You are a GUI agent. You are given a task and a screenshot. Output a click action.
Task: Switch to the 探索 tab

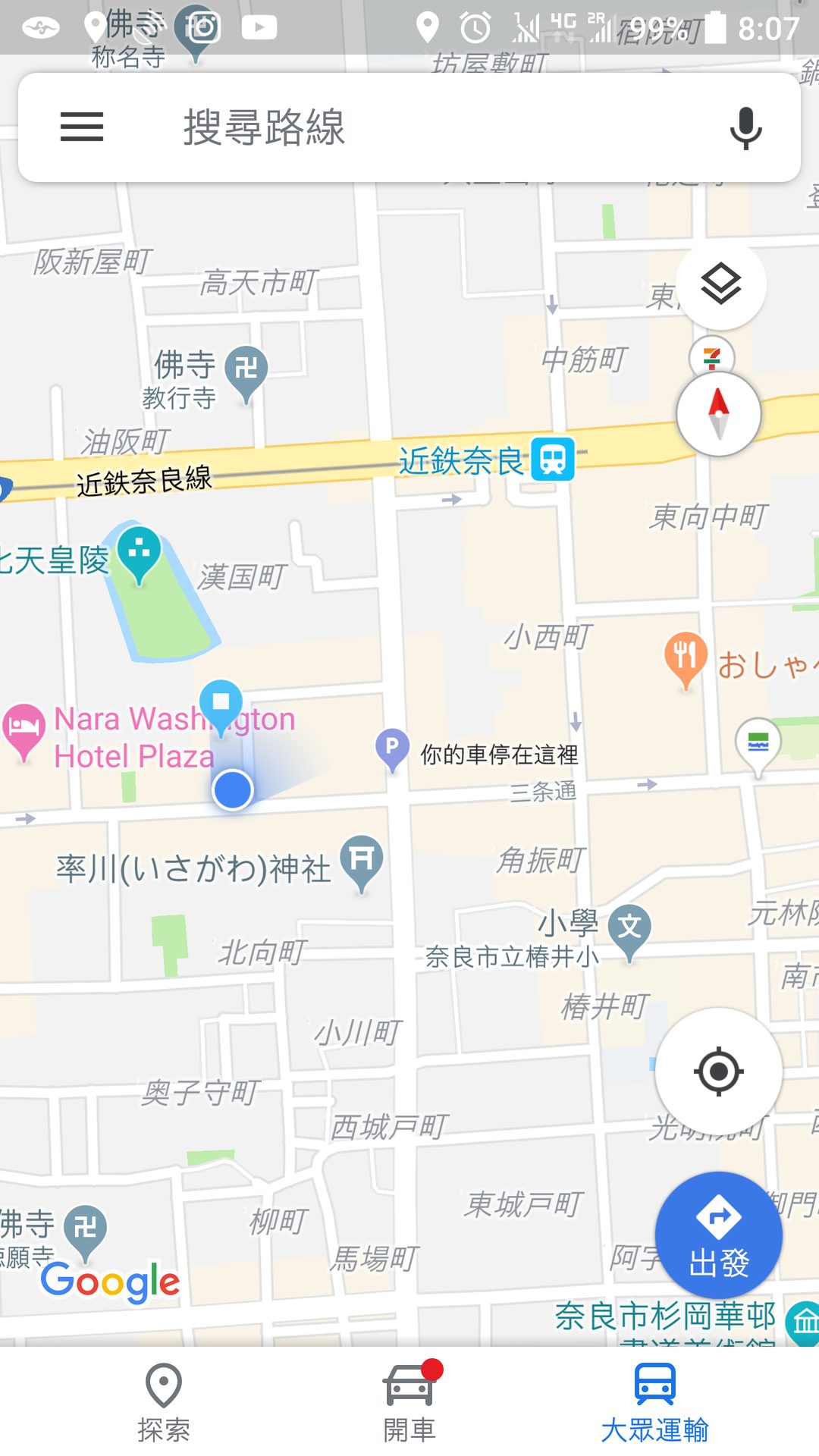[x=164, y=1401]
